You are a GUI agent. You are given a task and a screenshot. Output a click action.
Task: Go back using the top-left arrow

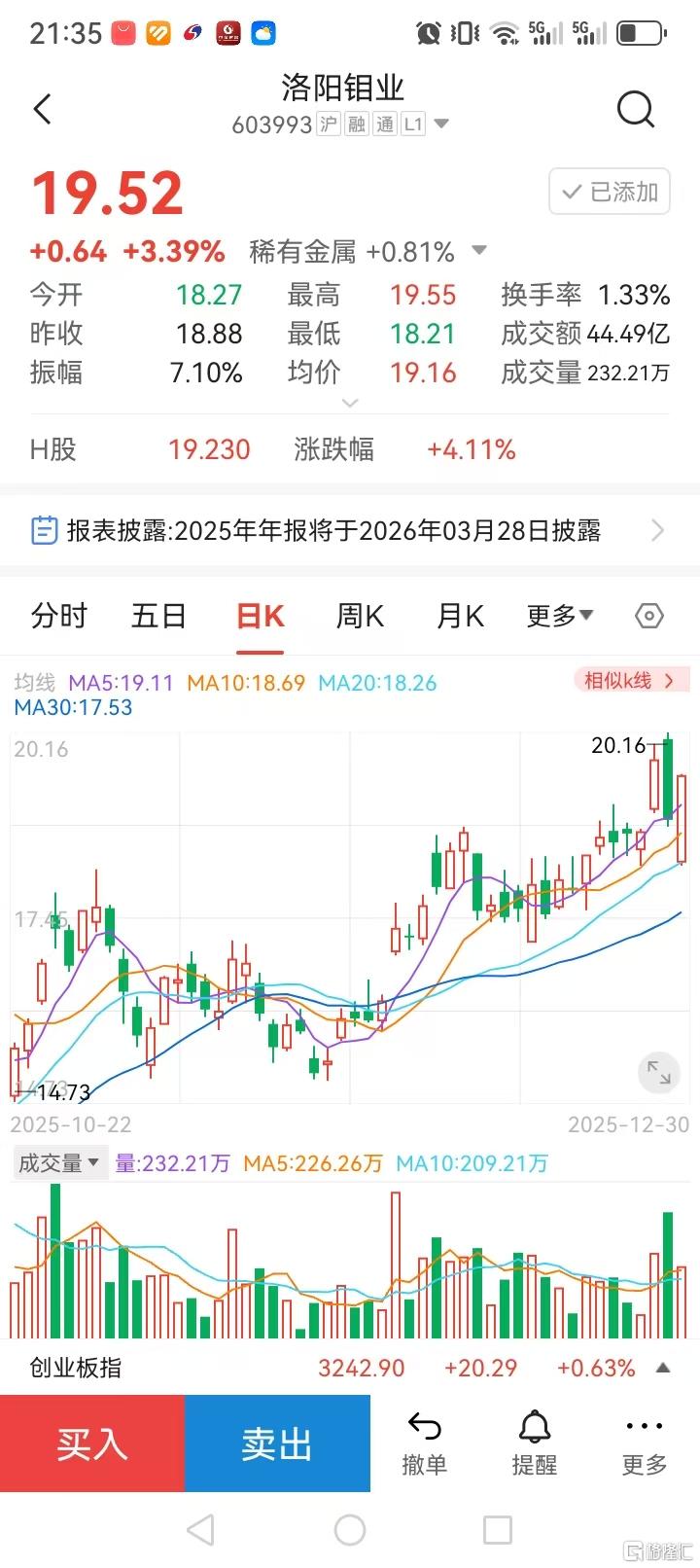pyautogui.click(x=43, y=109)
